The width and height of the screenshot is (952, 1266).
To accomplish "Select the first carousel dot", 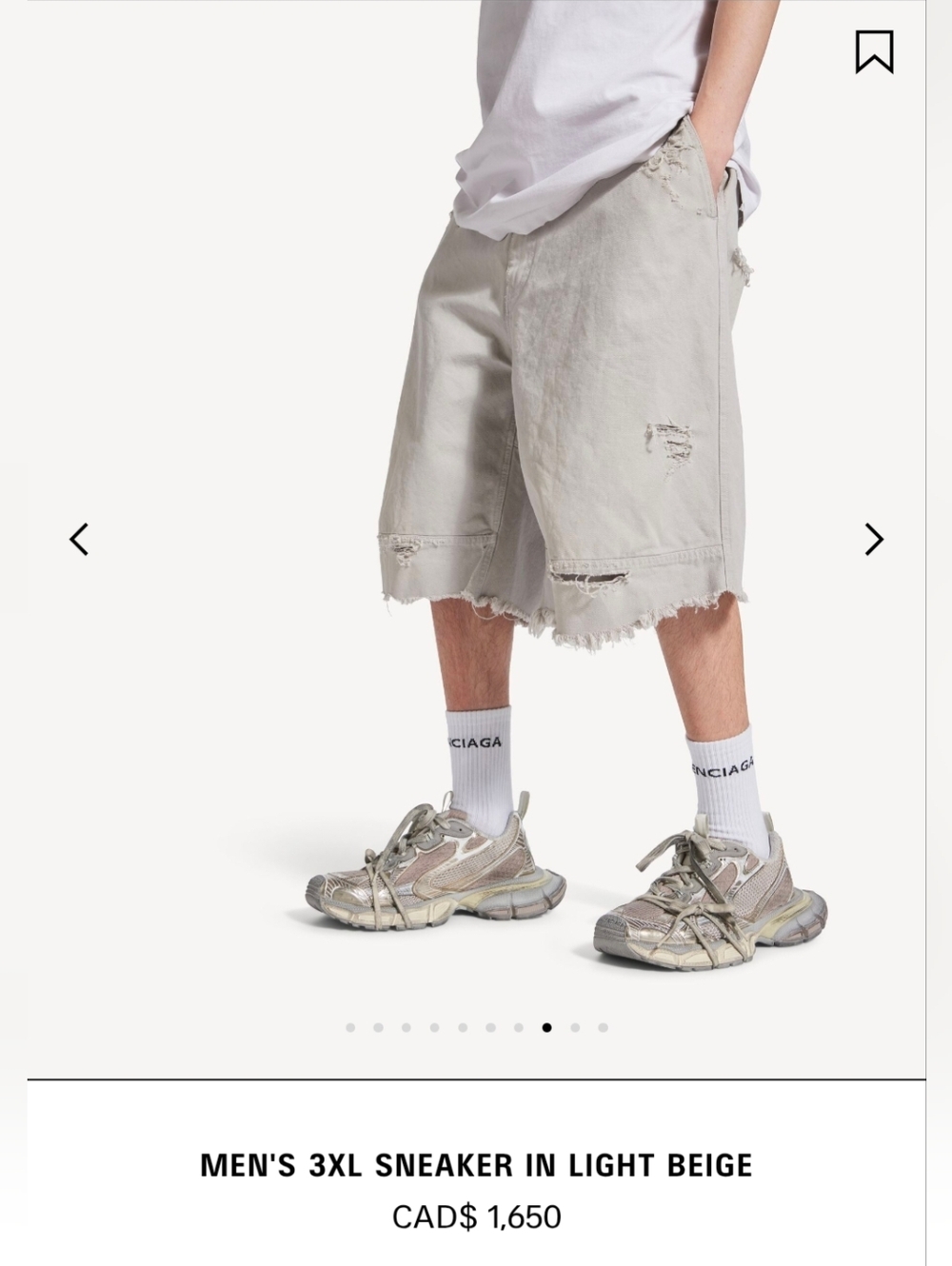I will pyautogui.click(x=348, y=1030).
